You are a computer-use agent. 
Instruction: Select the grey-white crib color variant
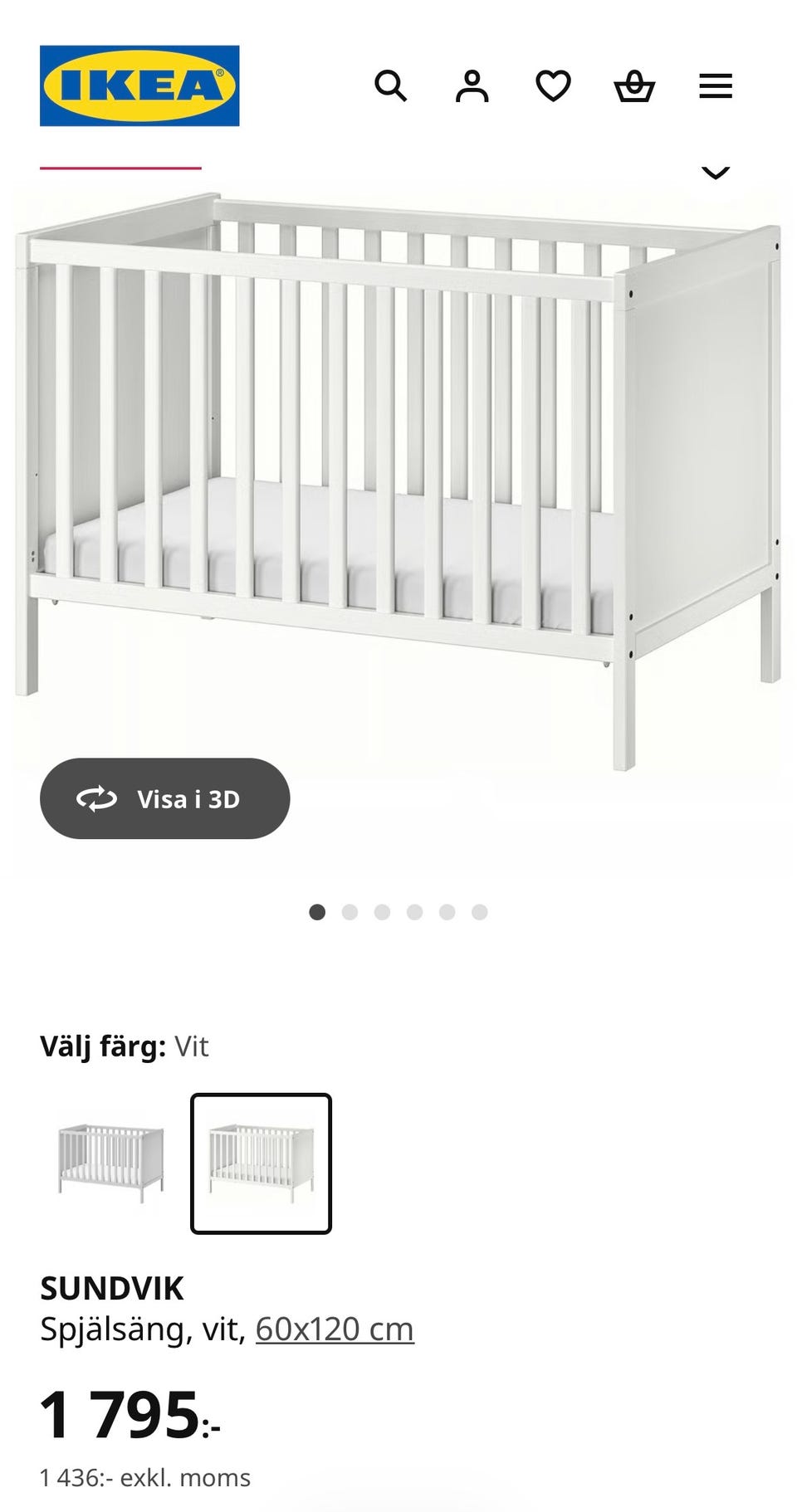coord(110,1163)
